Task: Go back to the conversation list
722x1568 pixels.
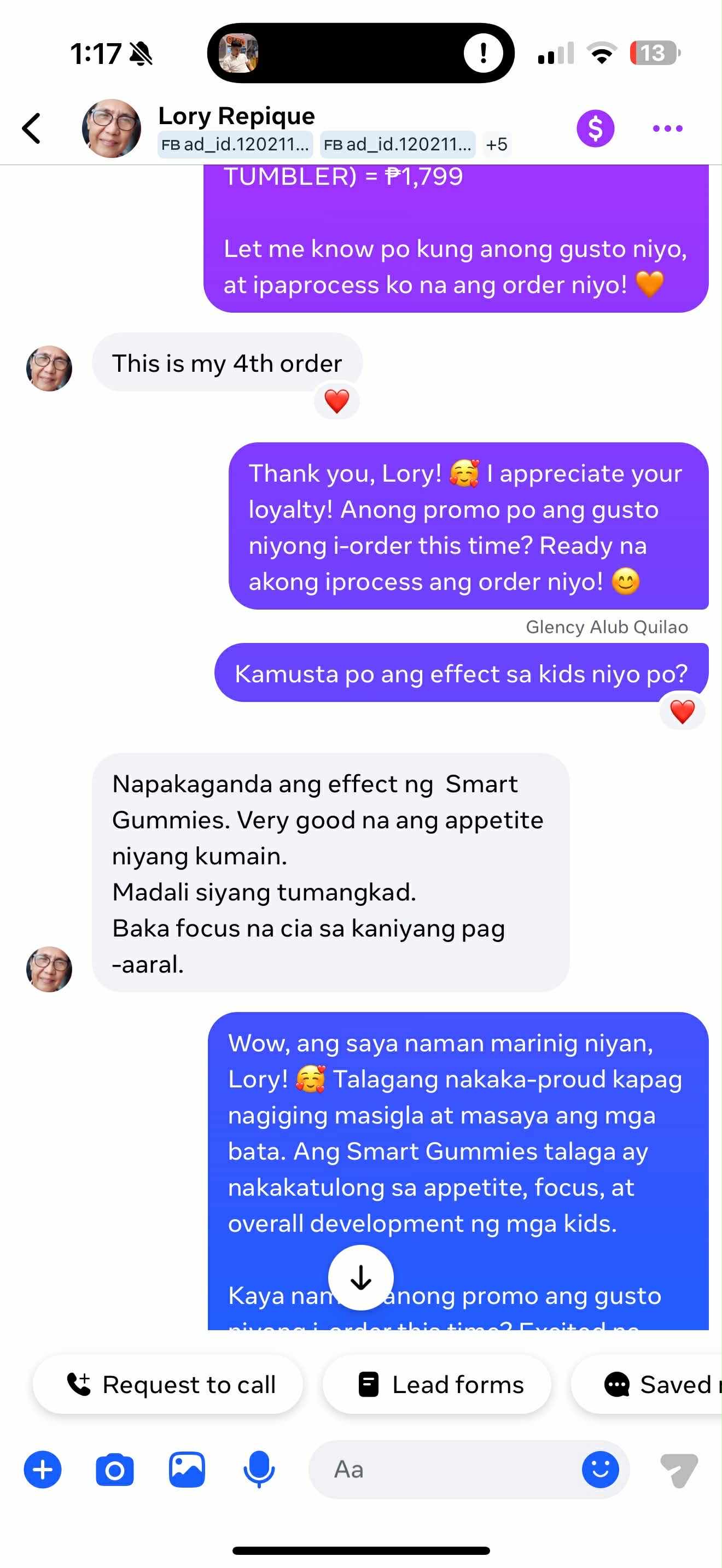Action: pos(32,128)
